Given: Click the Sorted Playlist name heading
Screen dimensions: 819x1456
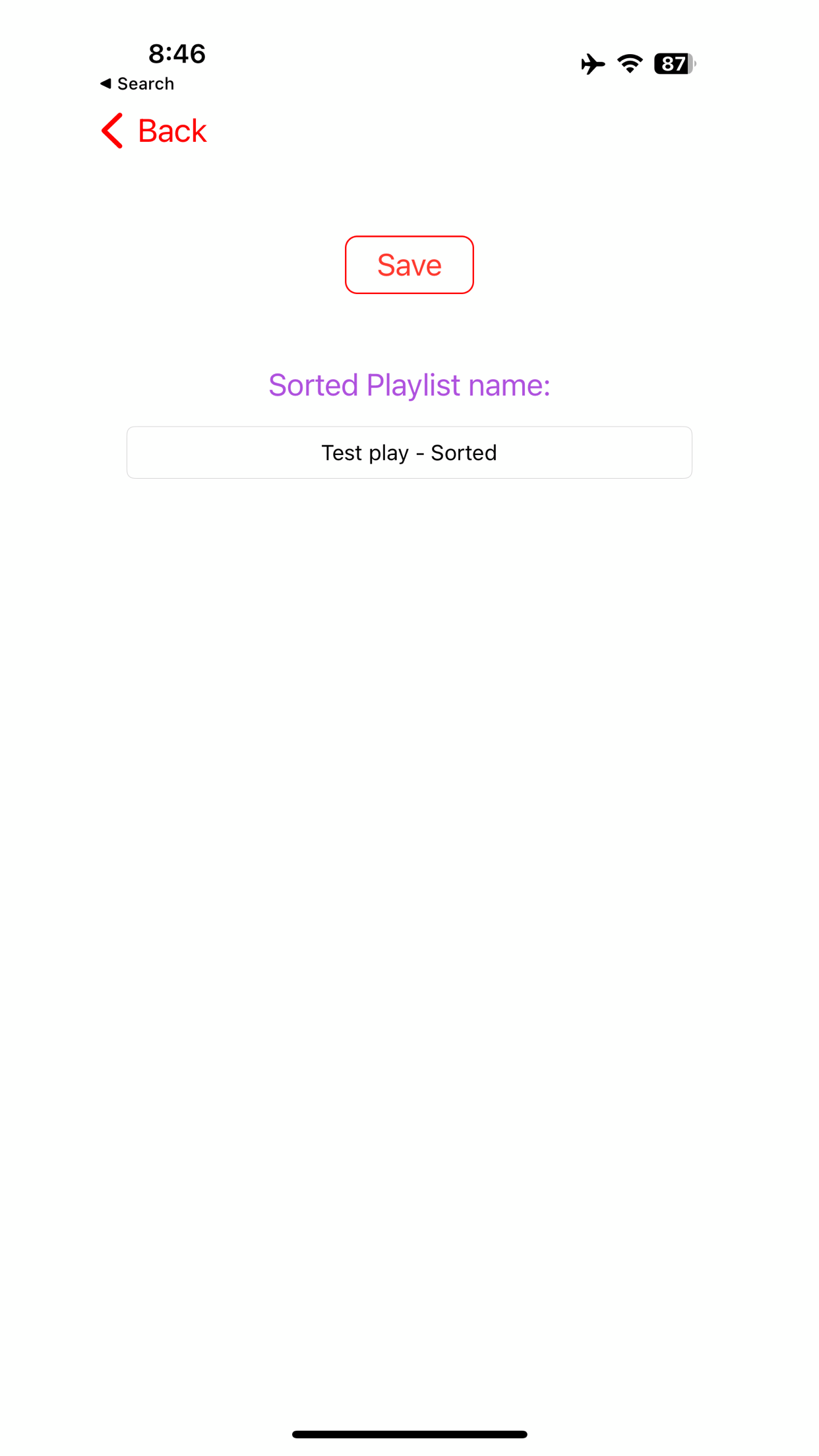Looking at the screenshot, I should [409, 385].
